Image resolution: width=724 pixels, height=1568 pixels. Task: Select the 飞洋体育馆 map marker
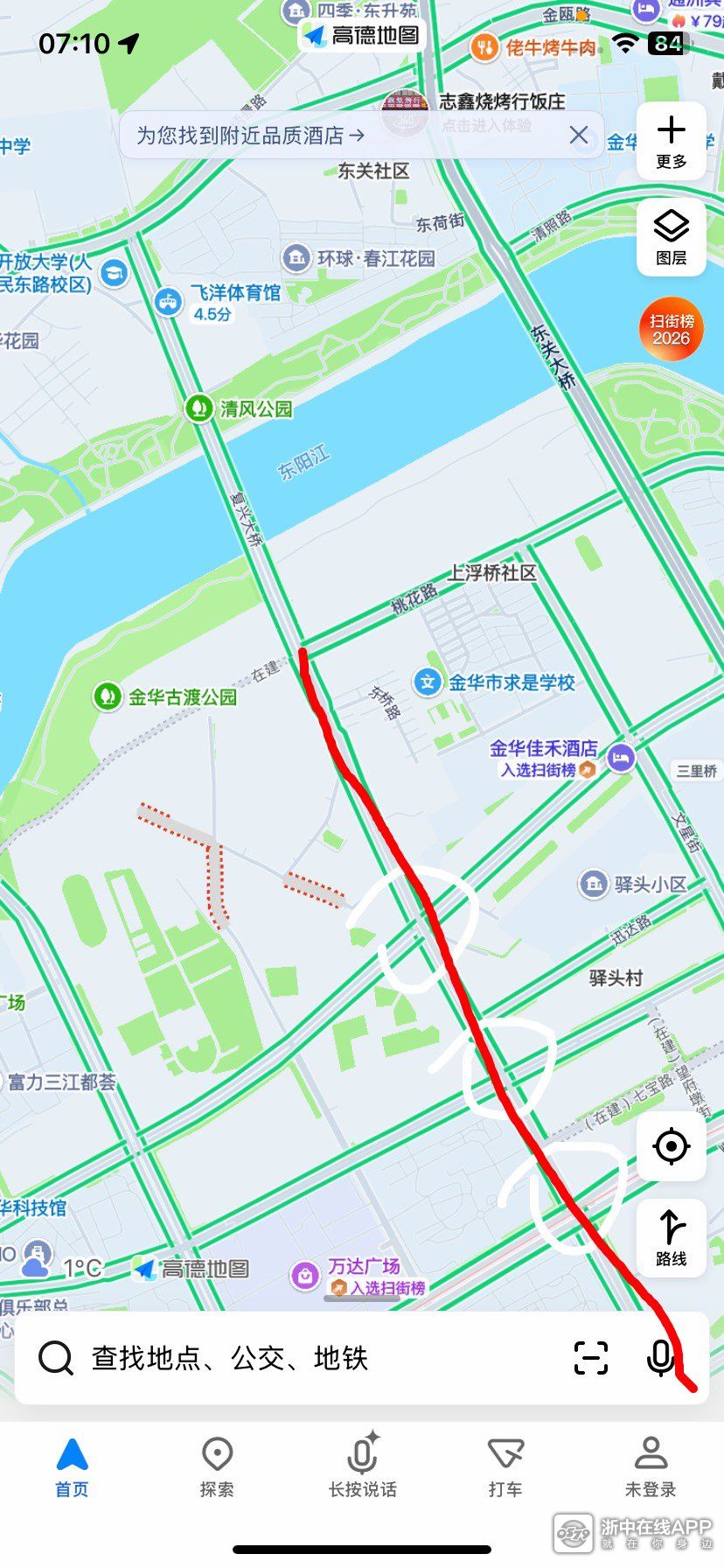168,302
